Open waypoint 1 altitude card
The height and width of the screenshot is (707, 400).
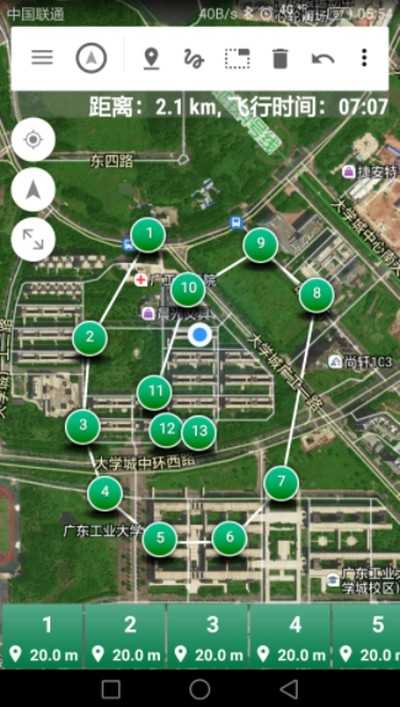(x=43, y=637)
